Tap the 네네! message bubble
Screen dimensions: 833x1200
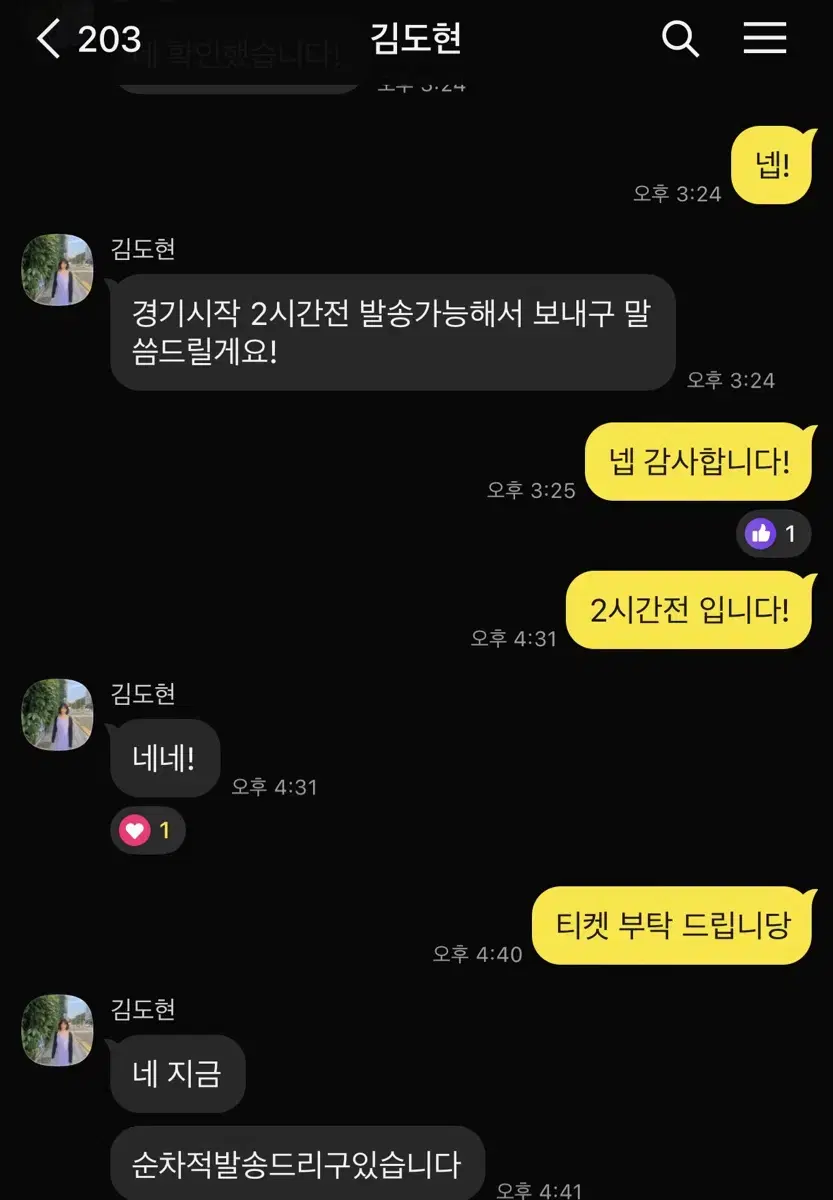click(163, 758)
